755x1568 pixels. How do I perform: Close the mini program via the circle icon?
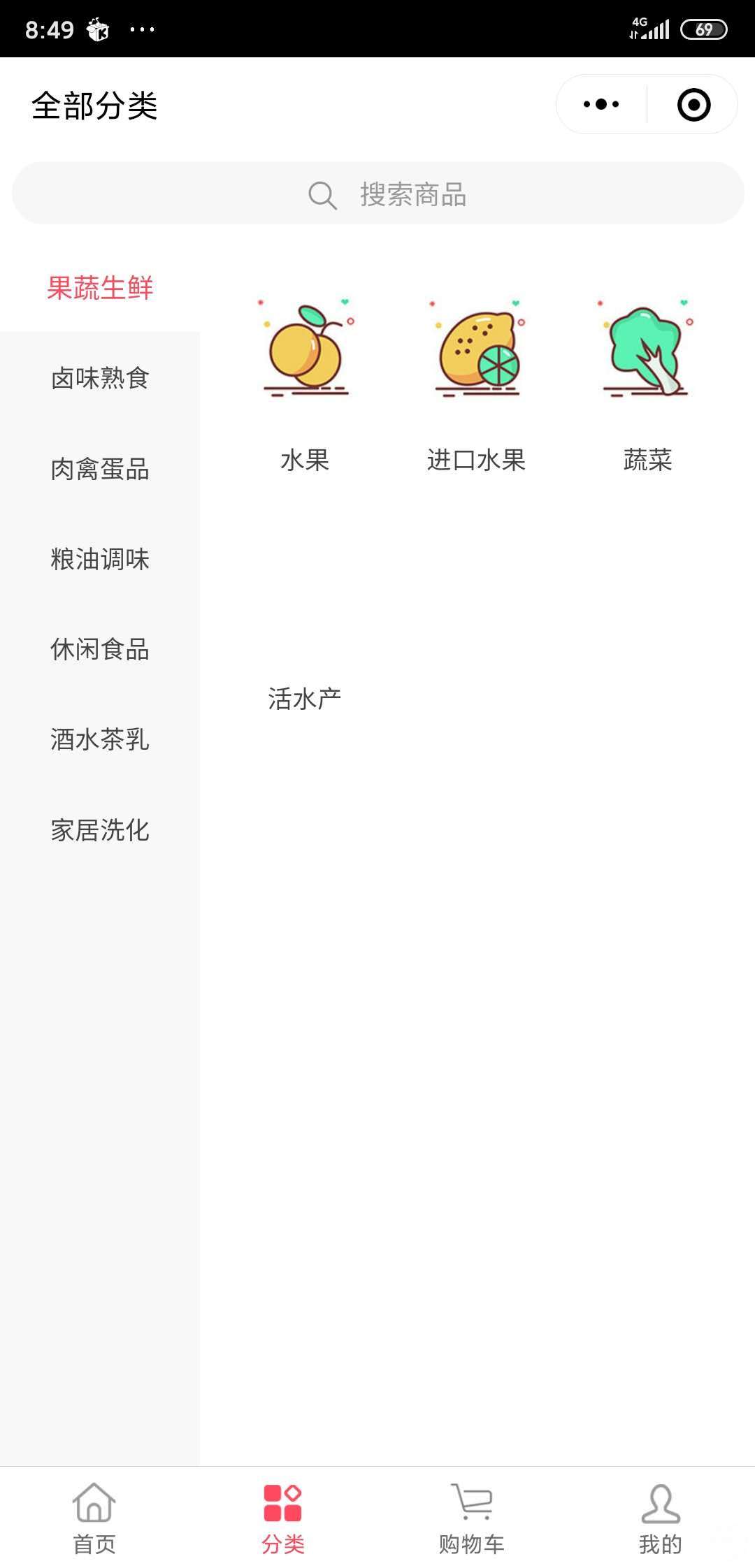point(693,105)
